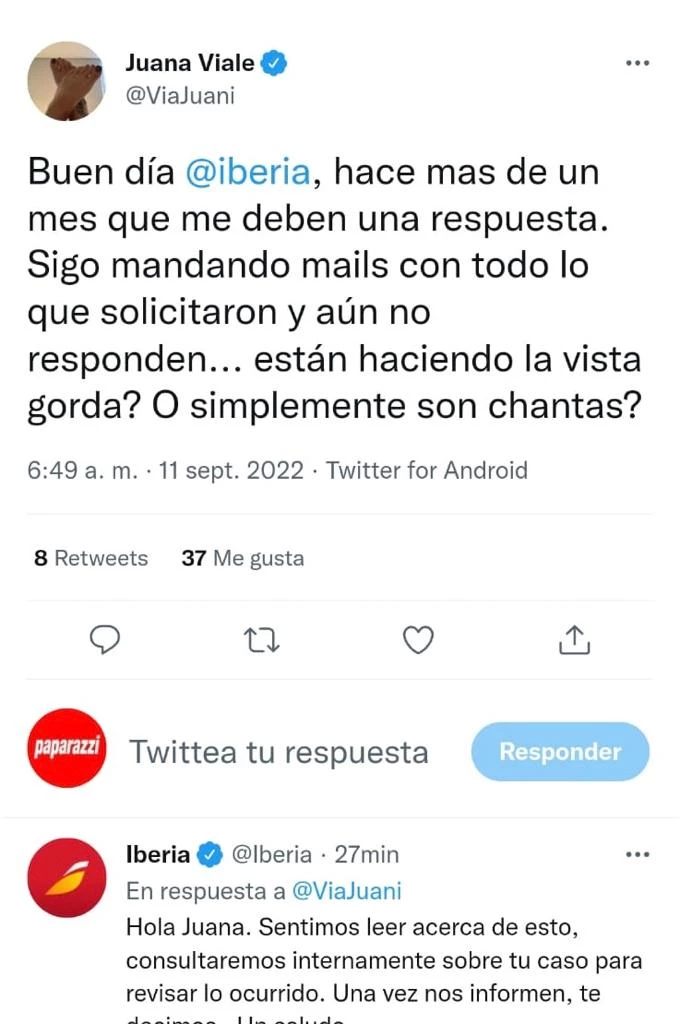680x1024 pixels.
Task: Open Juana Viale's profile picture
Action: coord(66,81)
